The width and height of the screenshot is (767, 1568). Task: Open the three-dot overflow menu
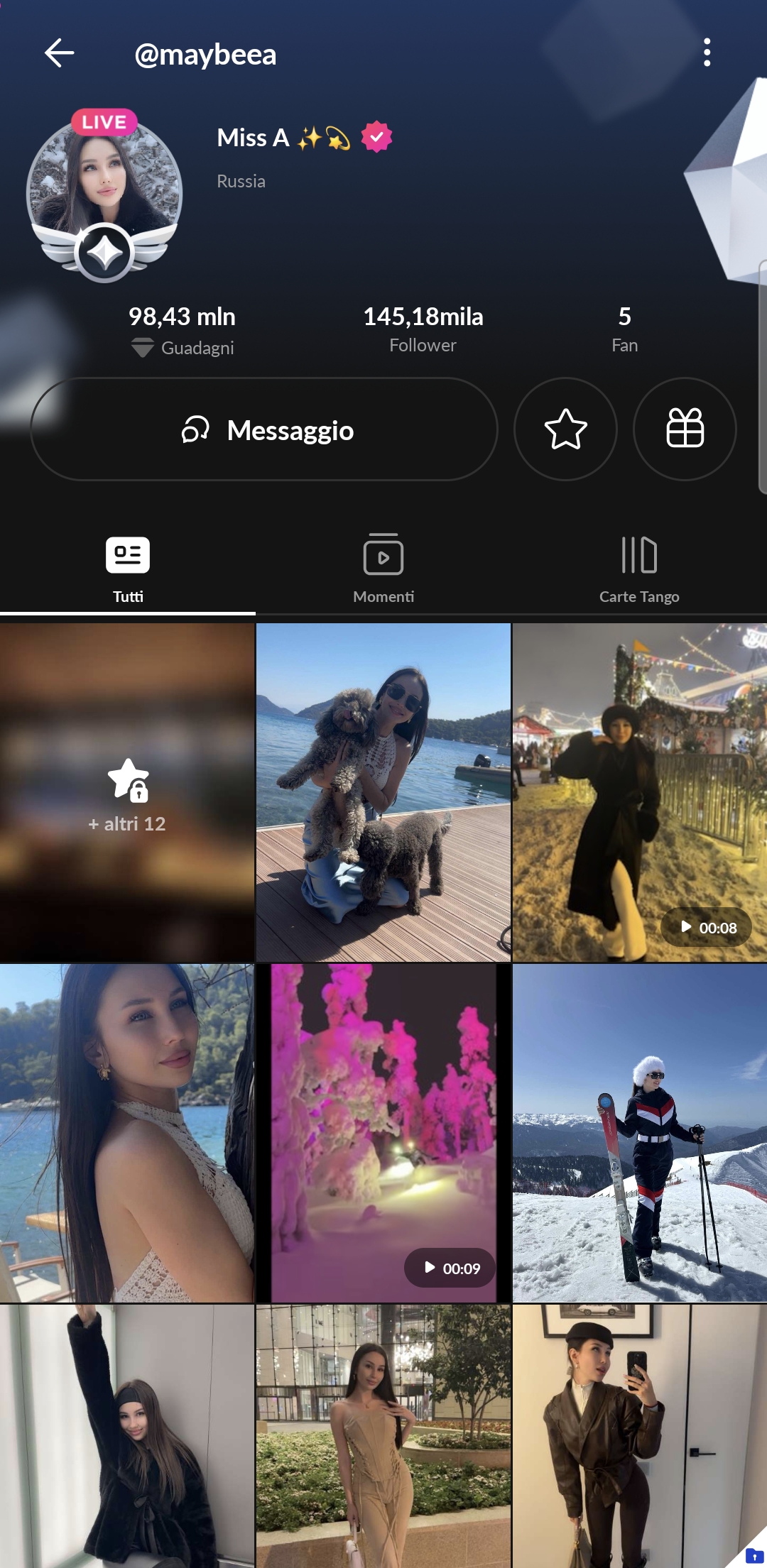click(x=707, y=53)
